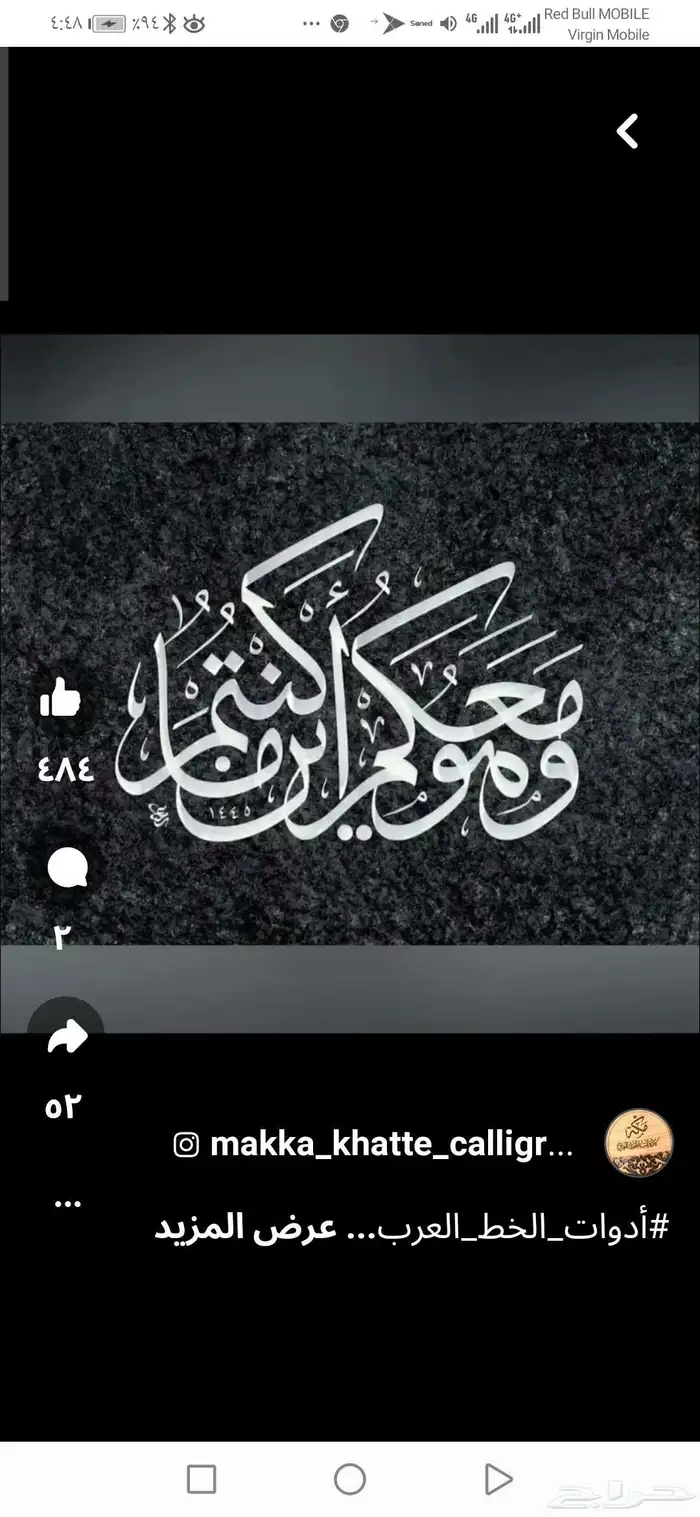Go back using the top chevron arrow
The width and height of the screenshot is (700, 1517).
(x=627, y=132)
